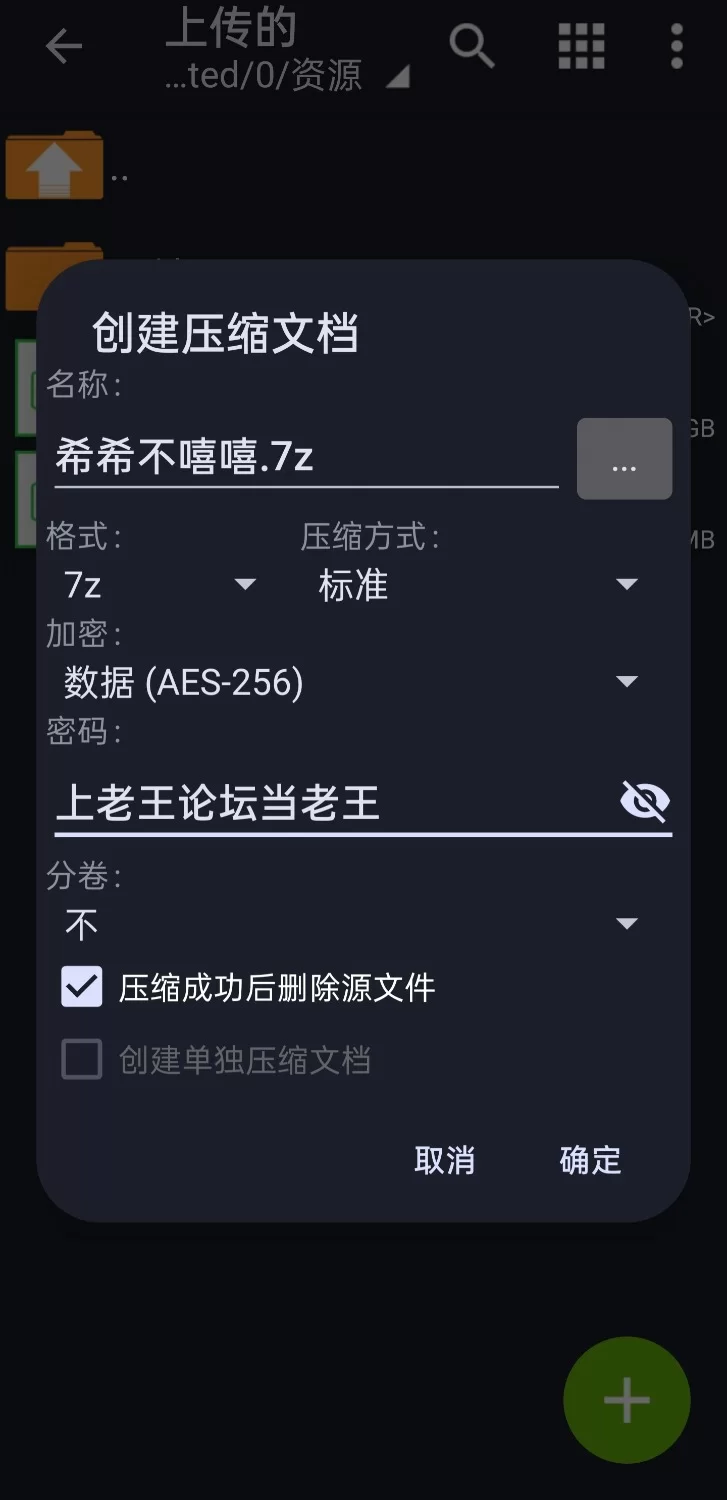The image size is (727, 1500).
Task: Toggle password visibility eye icon
Action: coord(644,801)
